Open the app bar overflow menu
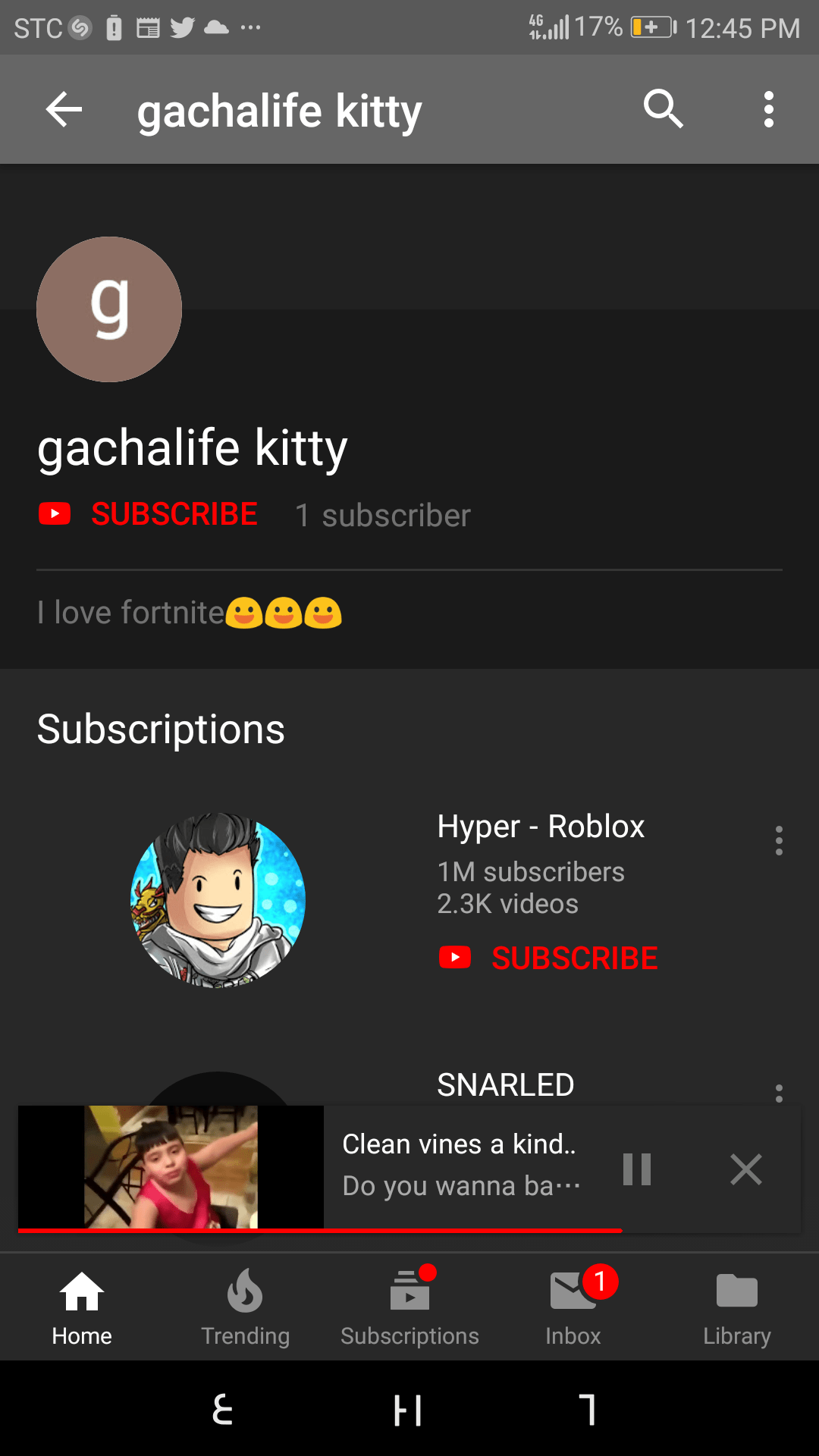Image resolution: width=819 pixels, height=1456 pixels. pos(769,109)
